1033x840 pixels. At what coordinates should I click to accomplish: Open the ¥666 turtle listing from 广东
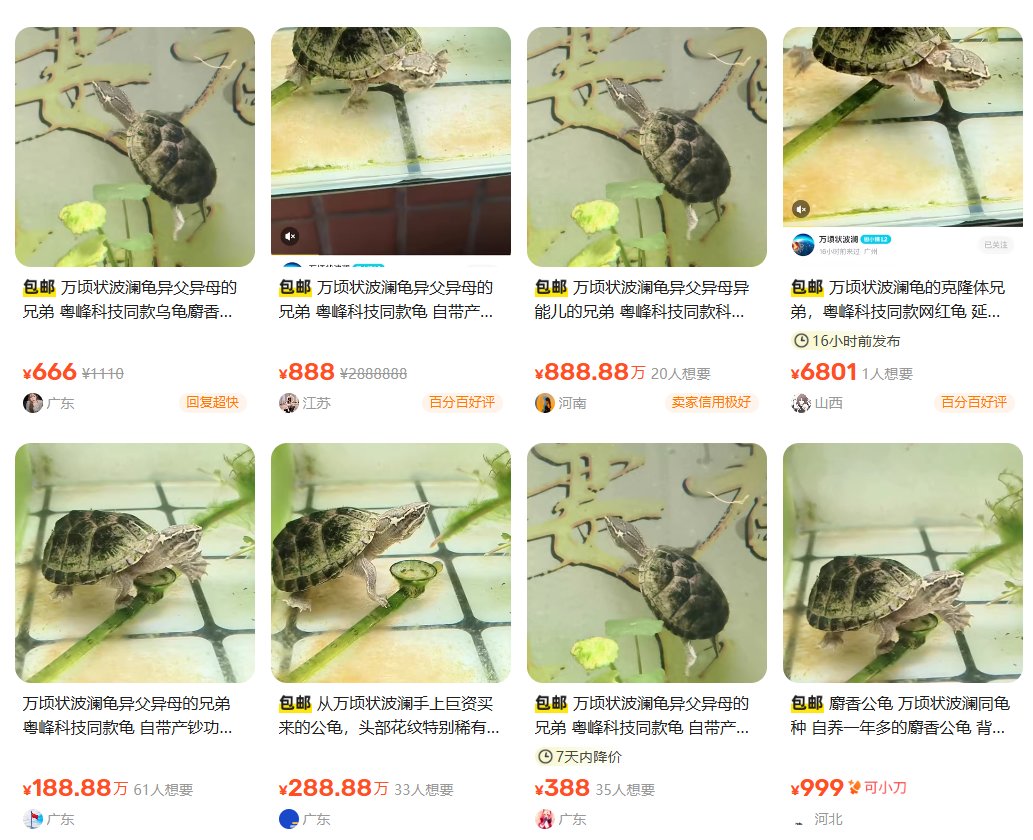coord(134,147)
